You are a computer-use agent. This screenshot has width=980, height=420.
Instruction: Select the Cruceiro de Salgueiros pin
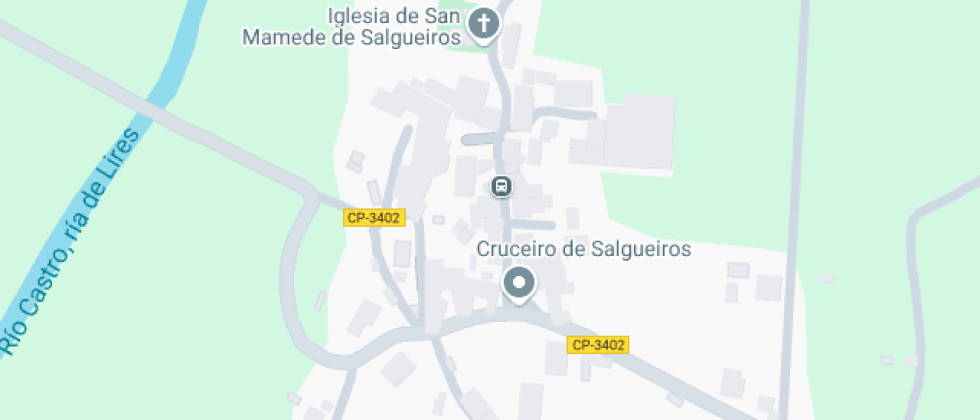click(x=518, y=283)
